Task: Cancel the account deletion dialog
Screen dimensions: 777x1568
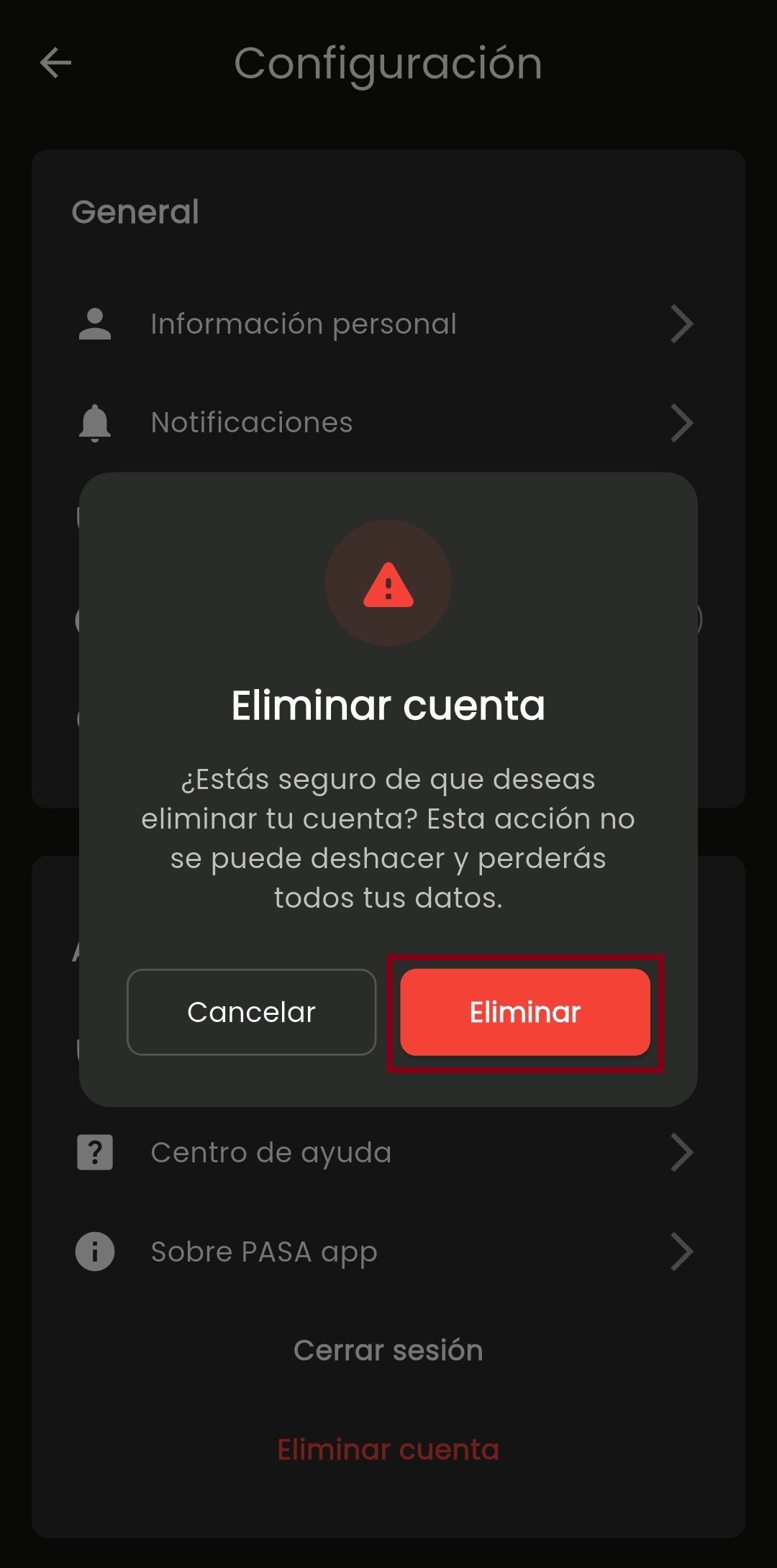Action: (x=251, y=1012)
